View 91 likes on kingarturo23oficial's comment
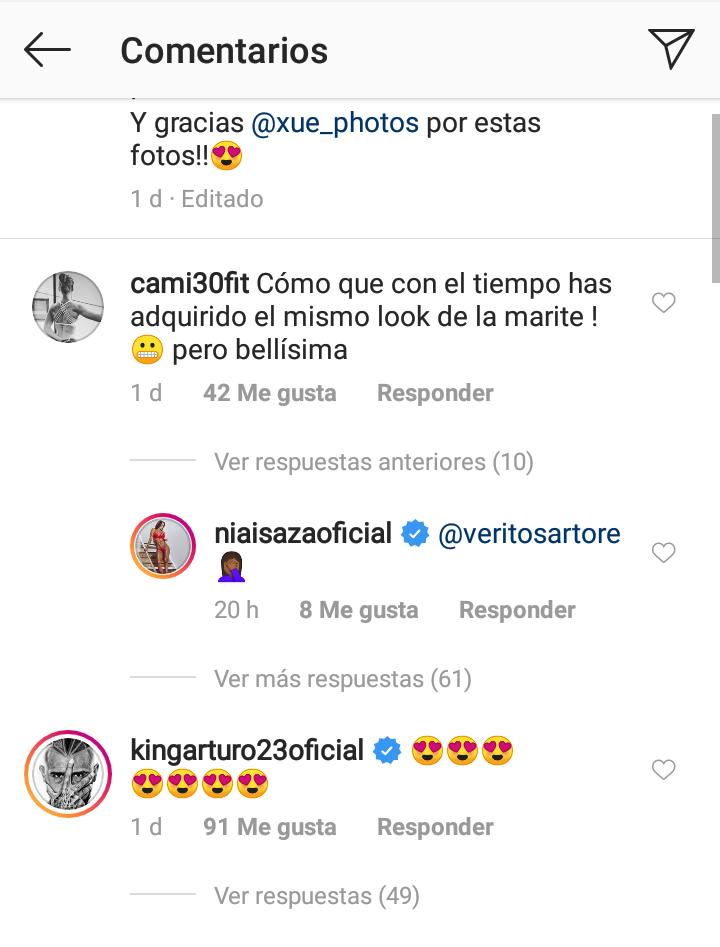The height and width of the screenshot is (947, 720). 269,827
